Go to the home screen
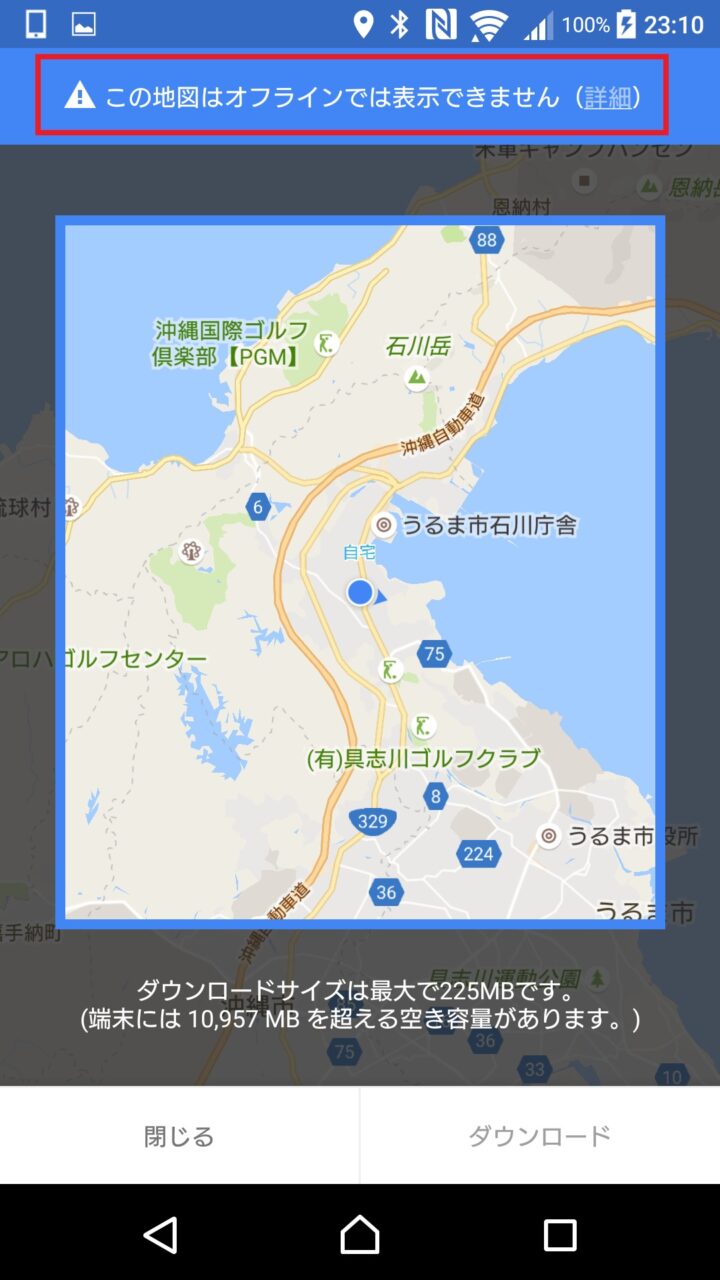 click(360, 1235)
